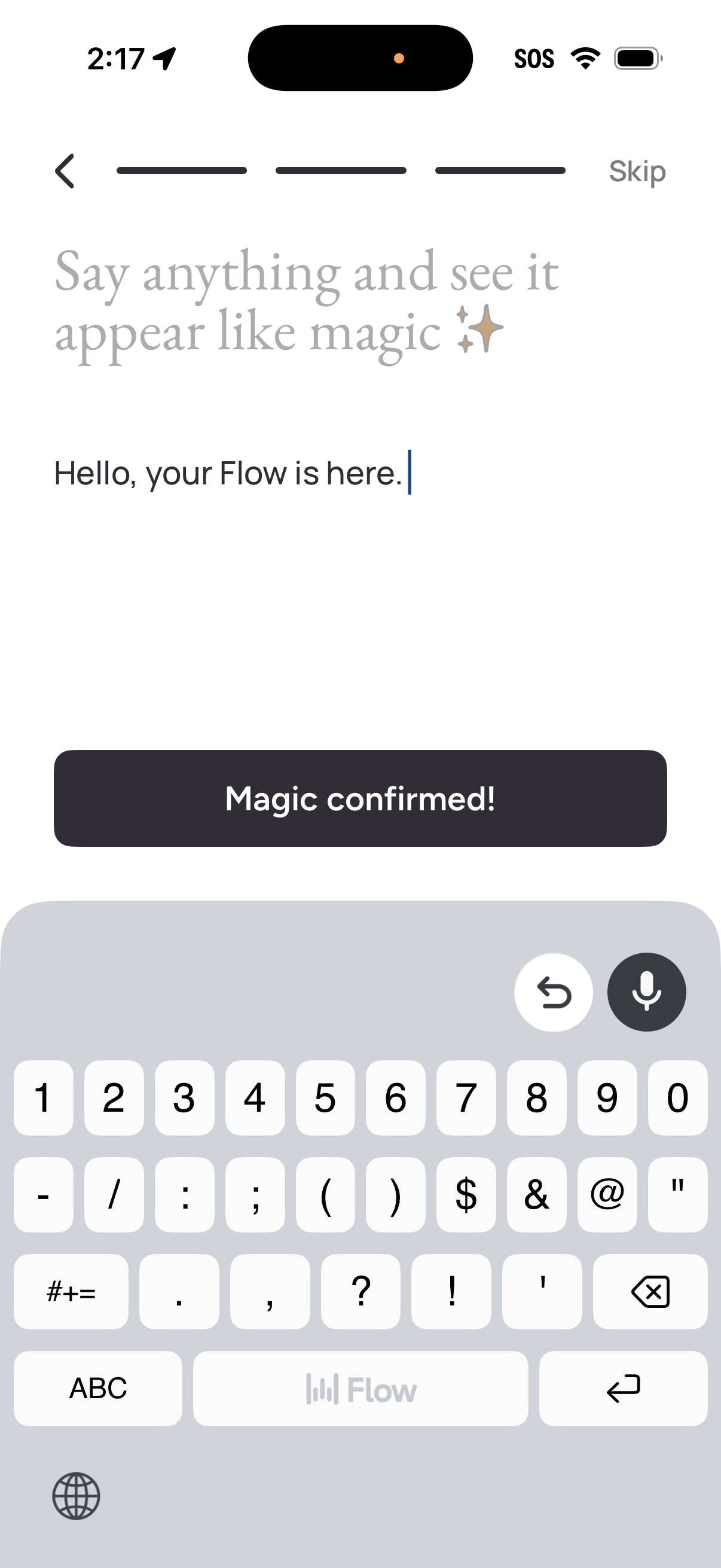Tap the location arrow next to the clock
Screen dimensions: 721x1568
click(164, 58)
